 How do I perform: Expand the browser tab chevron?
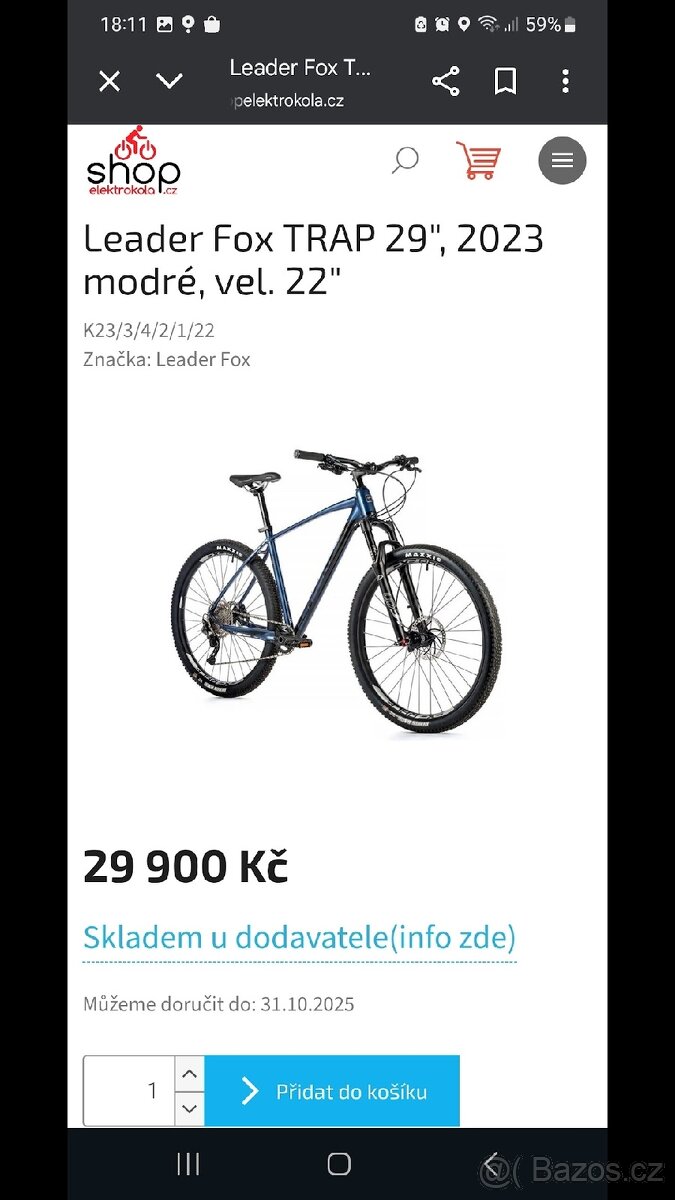pyautogui.click(x=169, y=82)
